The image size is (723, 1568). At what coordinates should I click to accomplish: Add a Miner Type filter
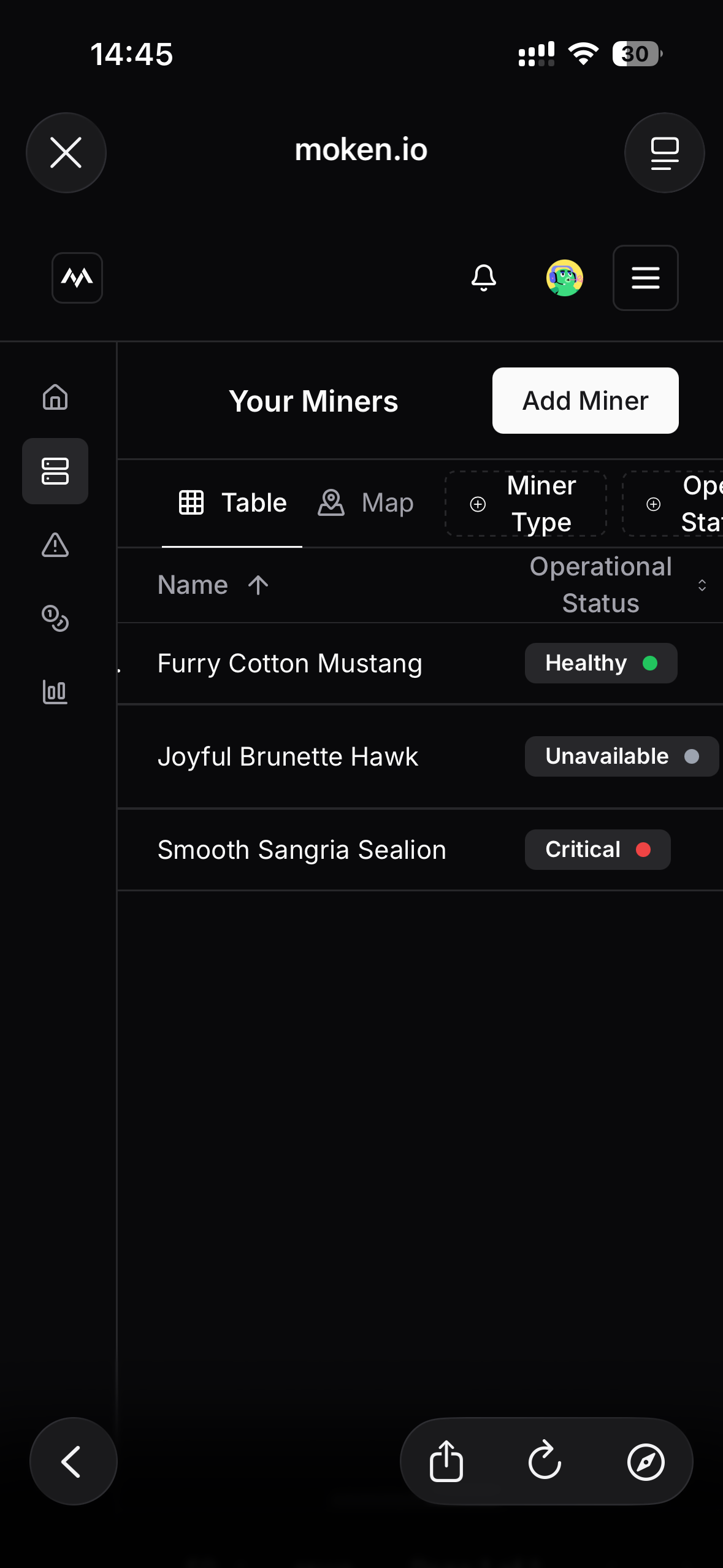click(x=526, y=504)
